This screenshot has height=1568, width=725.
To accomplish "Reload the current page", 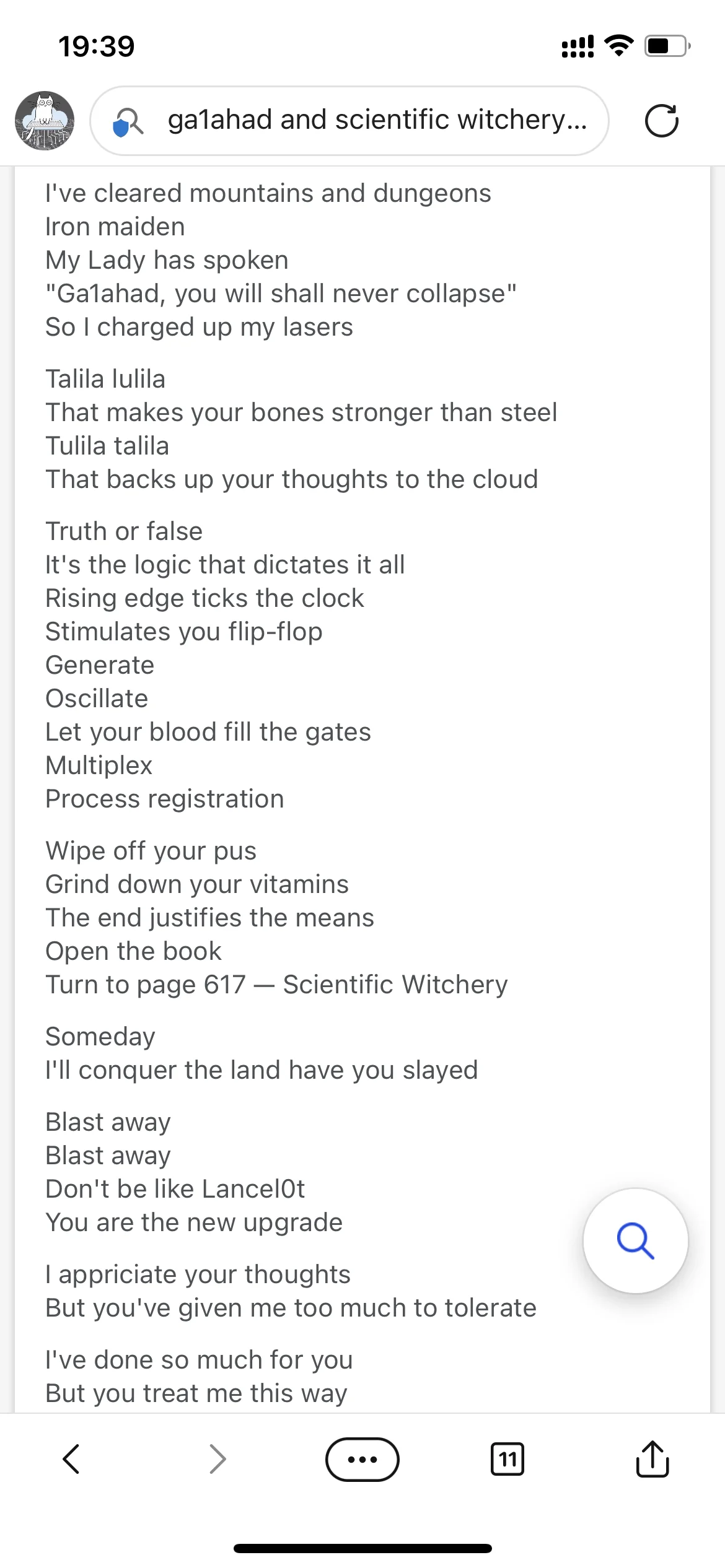I will point(661,121).
